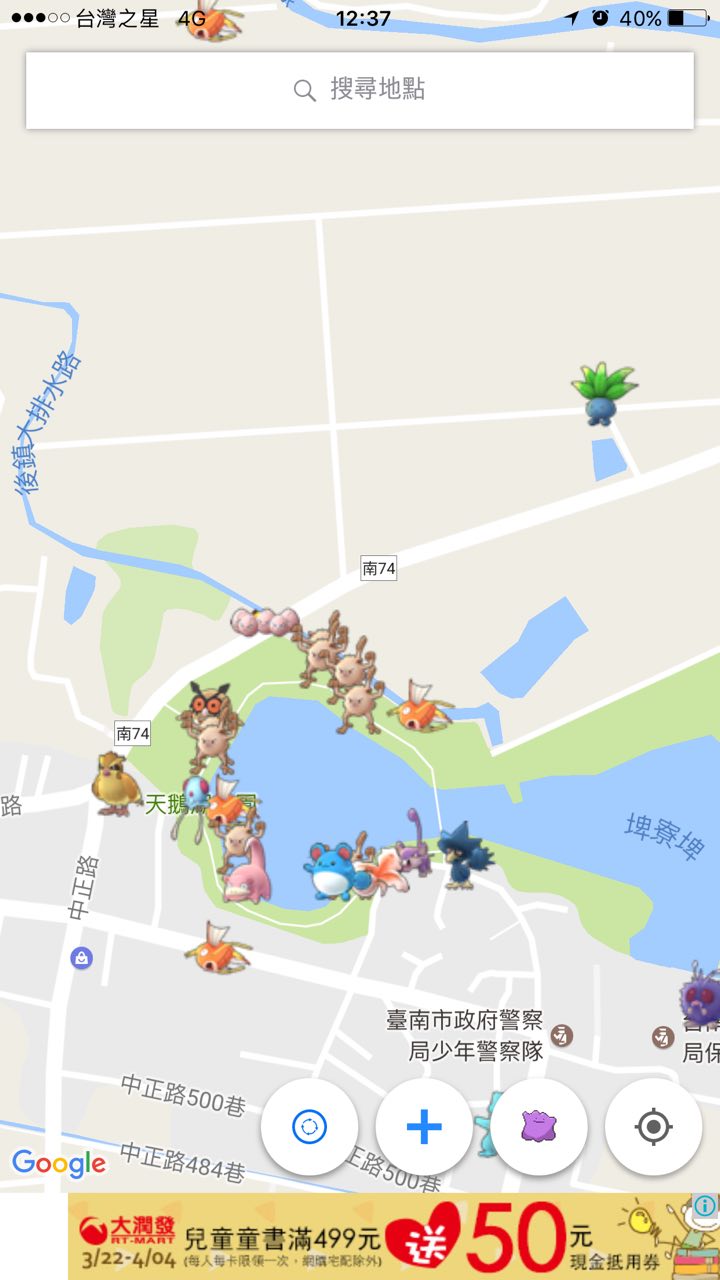Open the Ditto Pokémon filter button
Image resolution: width=720 pixels, height=1280 pixels.
[x=539, y=1127]
